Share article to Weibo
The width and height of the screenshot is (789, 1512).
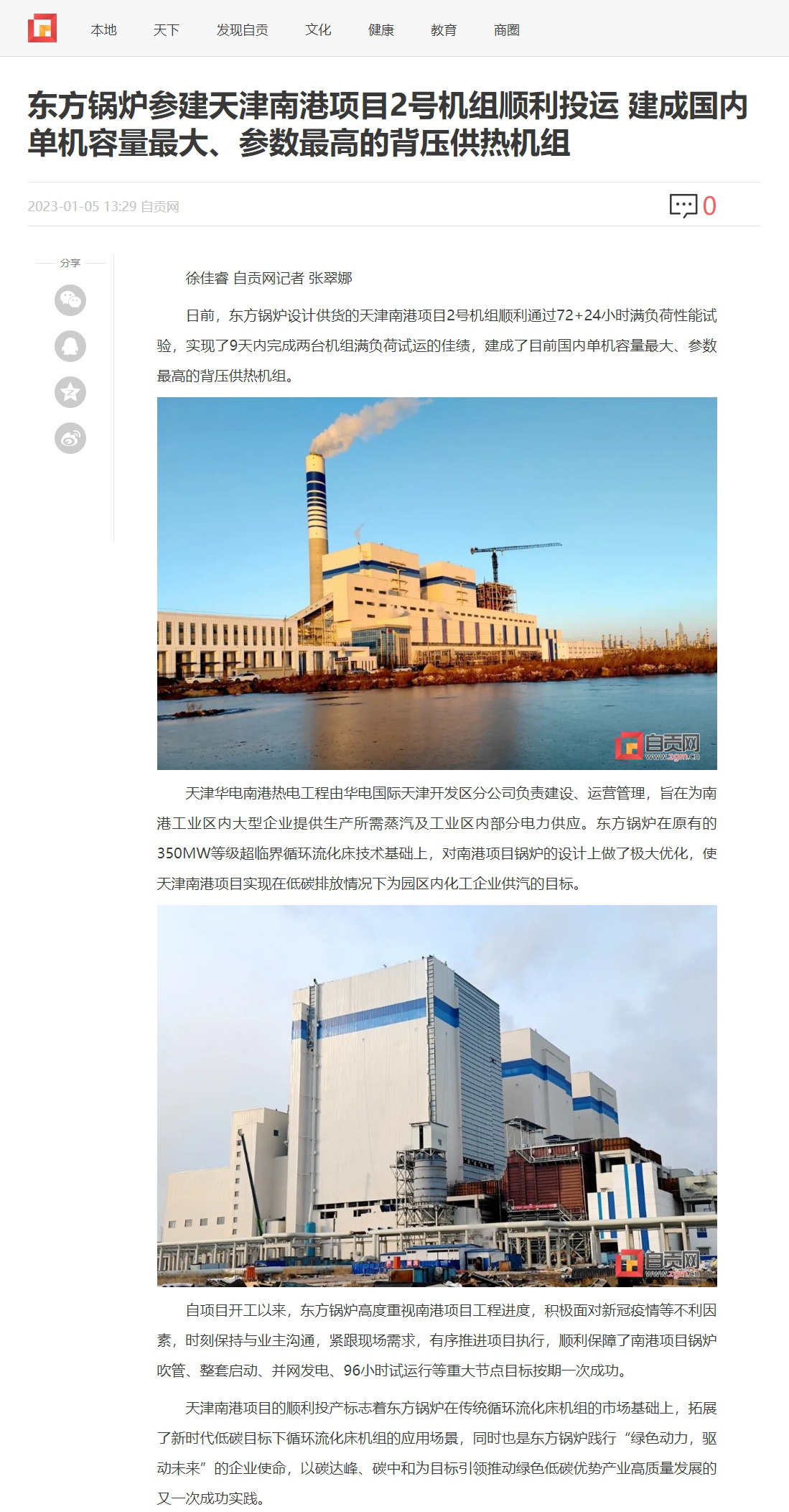[x=70, y=438]
